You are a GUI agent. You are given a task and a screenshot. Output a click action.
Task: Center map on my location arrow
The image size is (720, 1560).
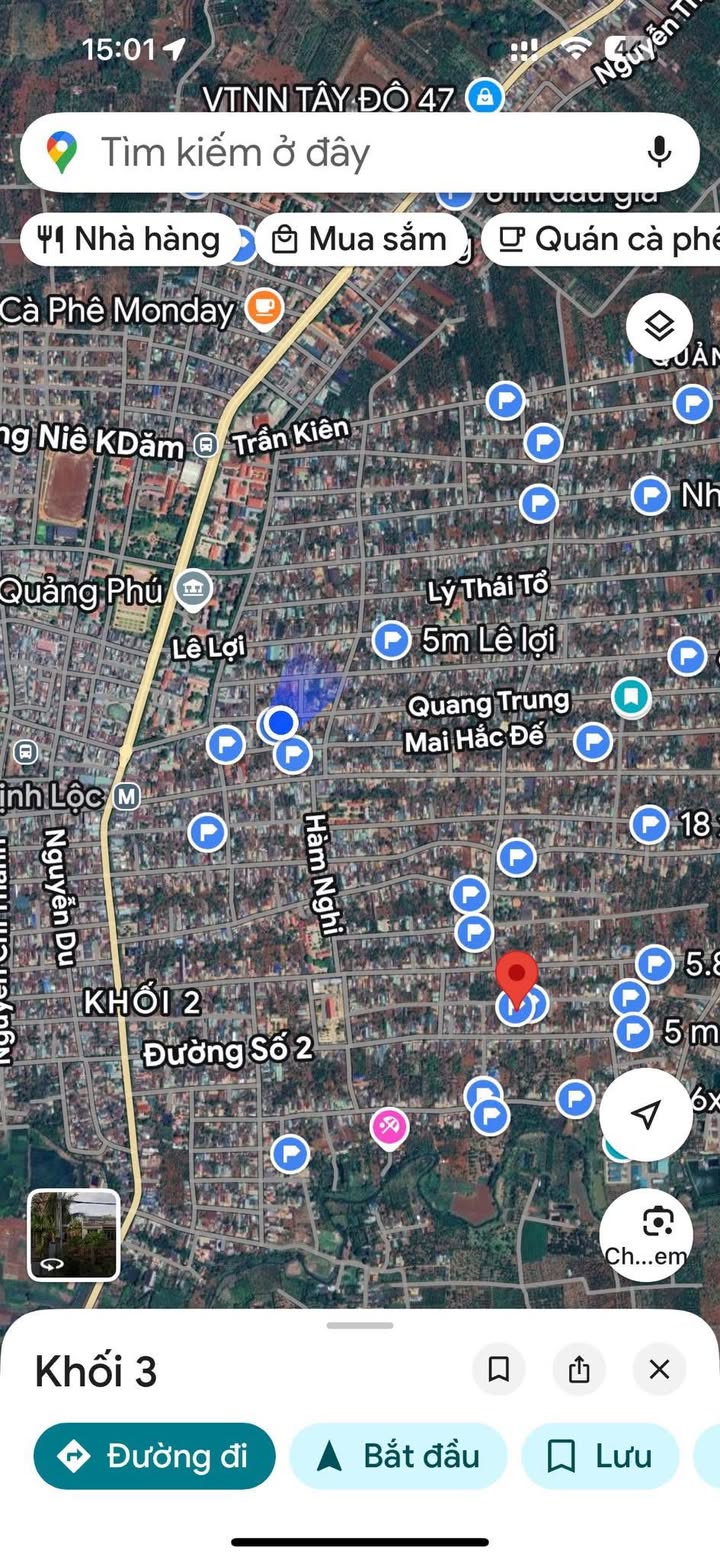pyautogui.click(x=646, y=1114)
